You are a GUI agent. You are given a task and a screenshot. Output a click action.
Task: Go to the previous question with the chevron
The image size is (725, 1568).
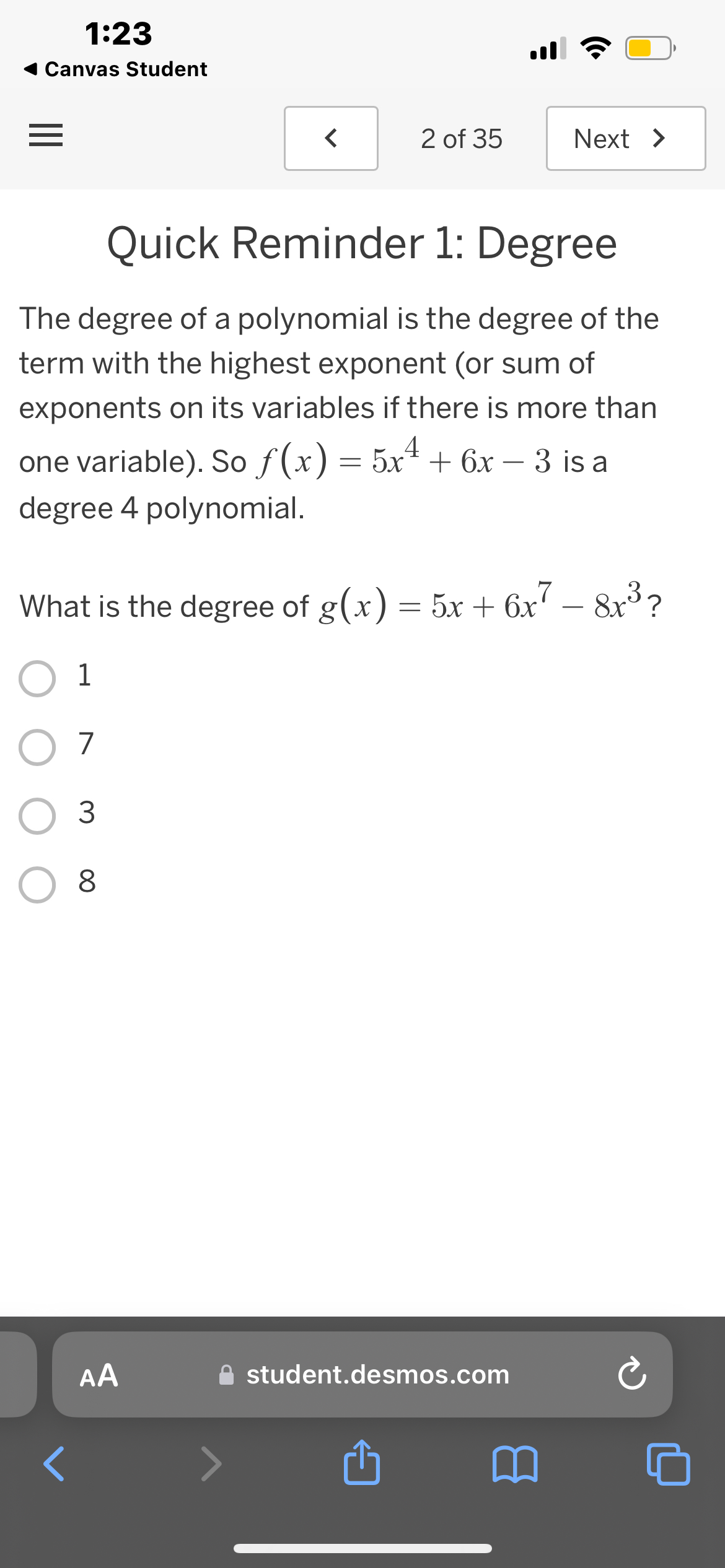click(330, 138)
